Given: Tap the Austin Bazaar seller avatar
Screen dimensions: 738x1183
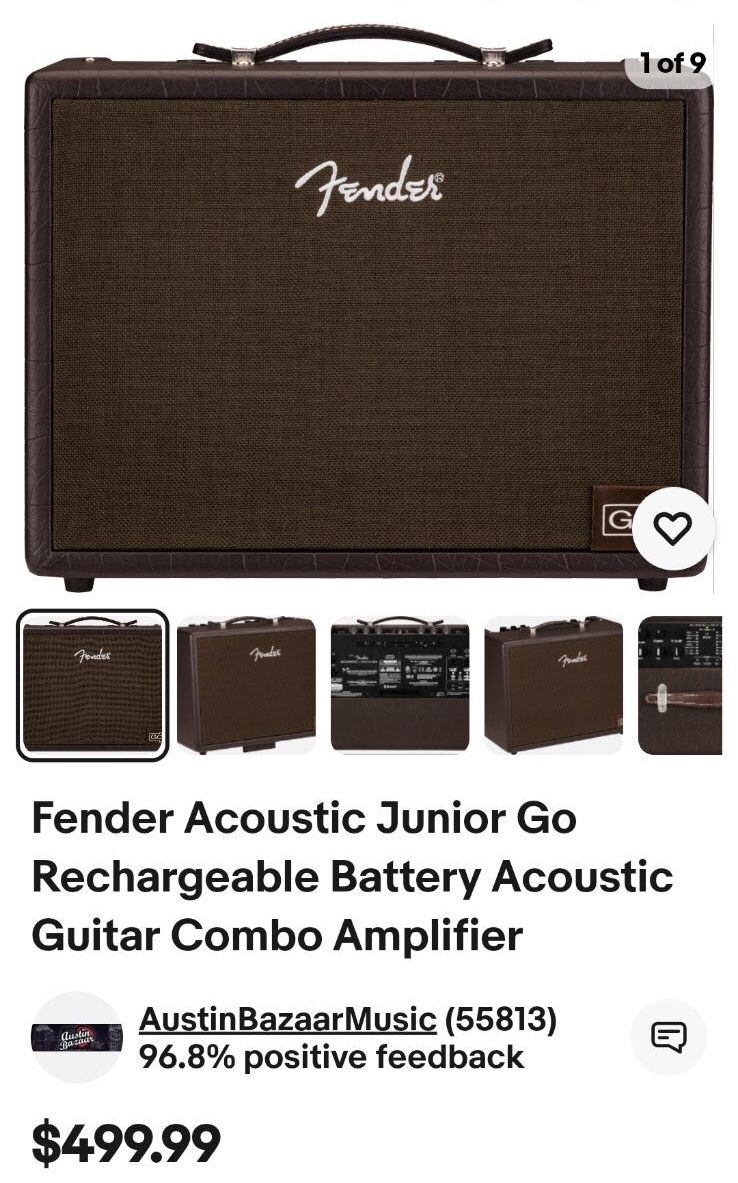Looking at the screenshot, I should tap(76, 1037).
